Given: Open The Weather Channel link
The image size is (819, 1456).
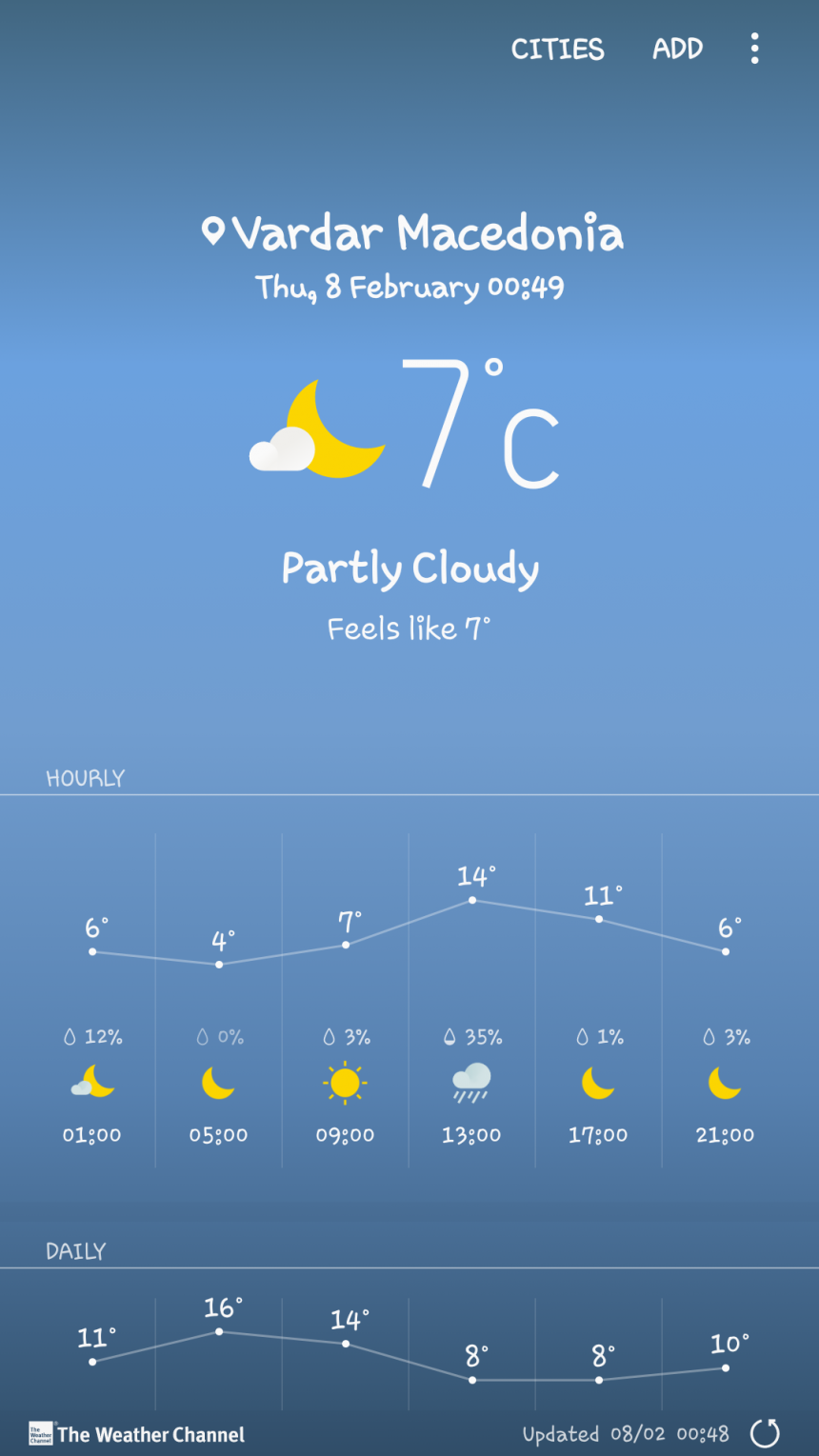Looking at the screenshot, I should (x=137, y=1434).
